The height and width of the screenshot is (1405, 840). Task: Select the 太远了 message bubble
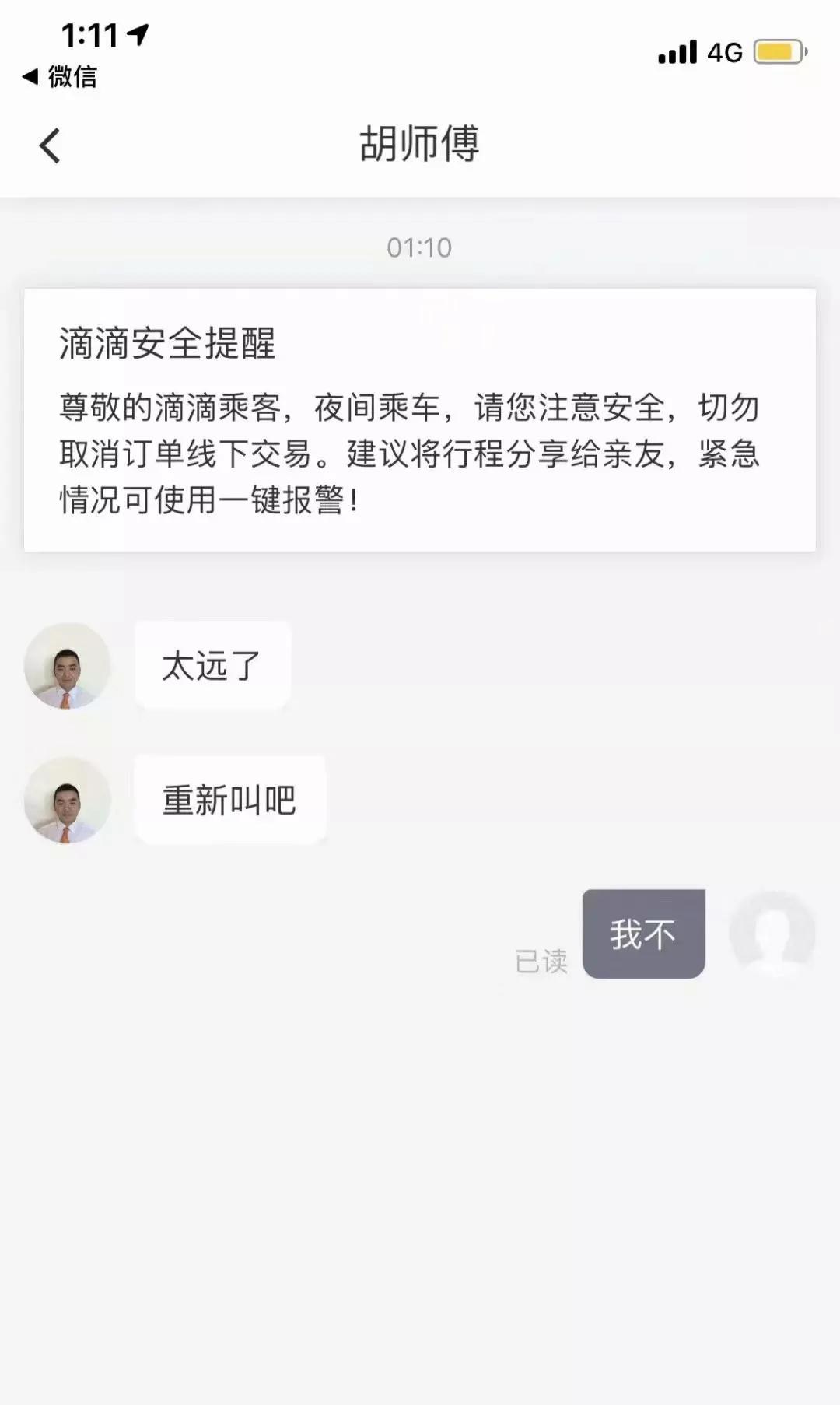click(x=213, y=665)
